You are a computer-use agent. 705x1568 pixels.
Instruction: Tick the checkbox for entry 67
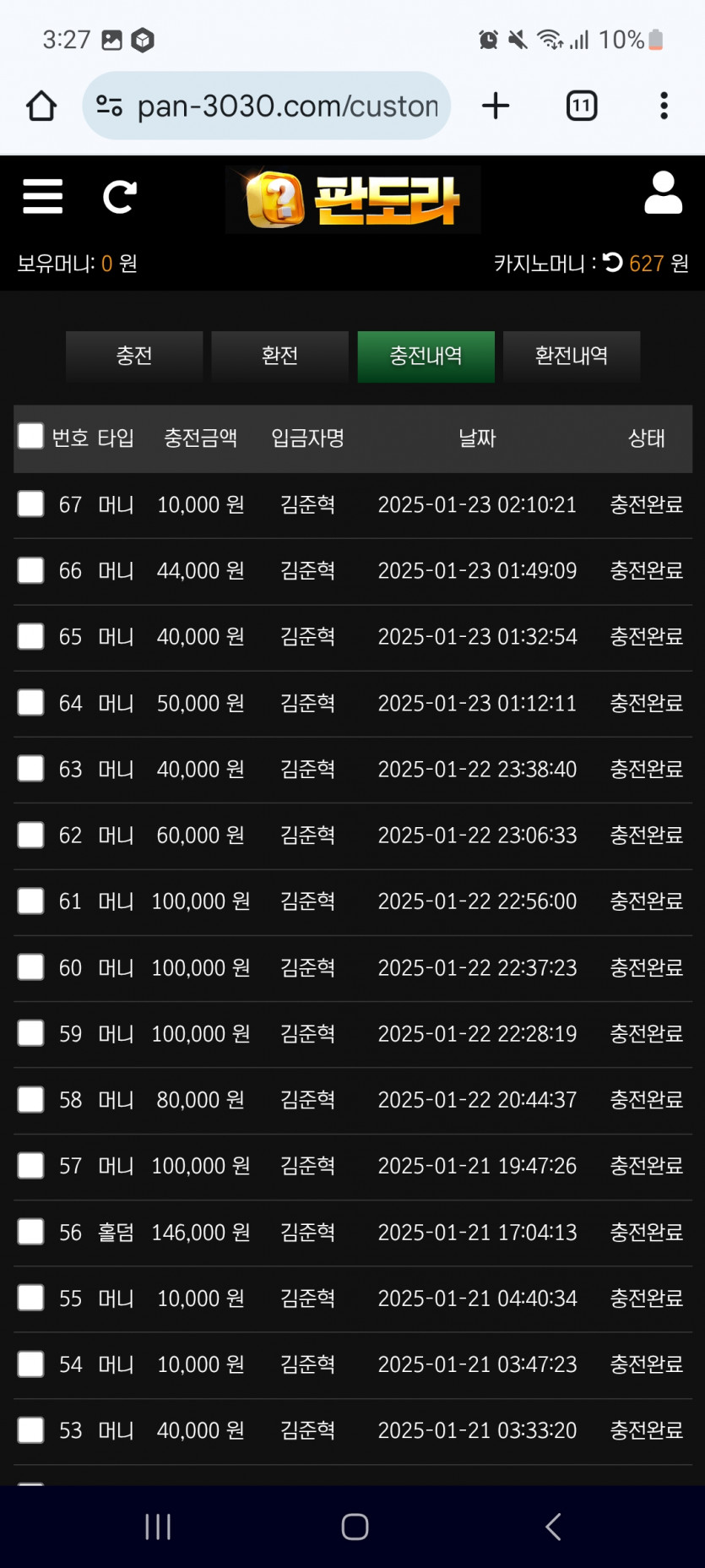(x=31, y=504)
